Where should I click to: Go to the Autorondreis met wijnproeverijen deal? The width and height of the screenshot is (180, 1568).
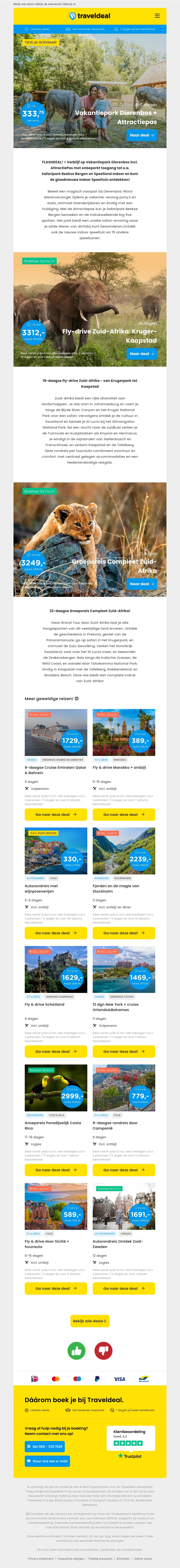56,933
